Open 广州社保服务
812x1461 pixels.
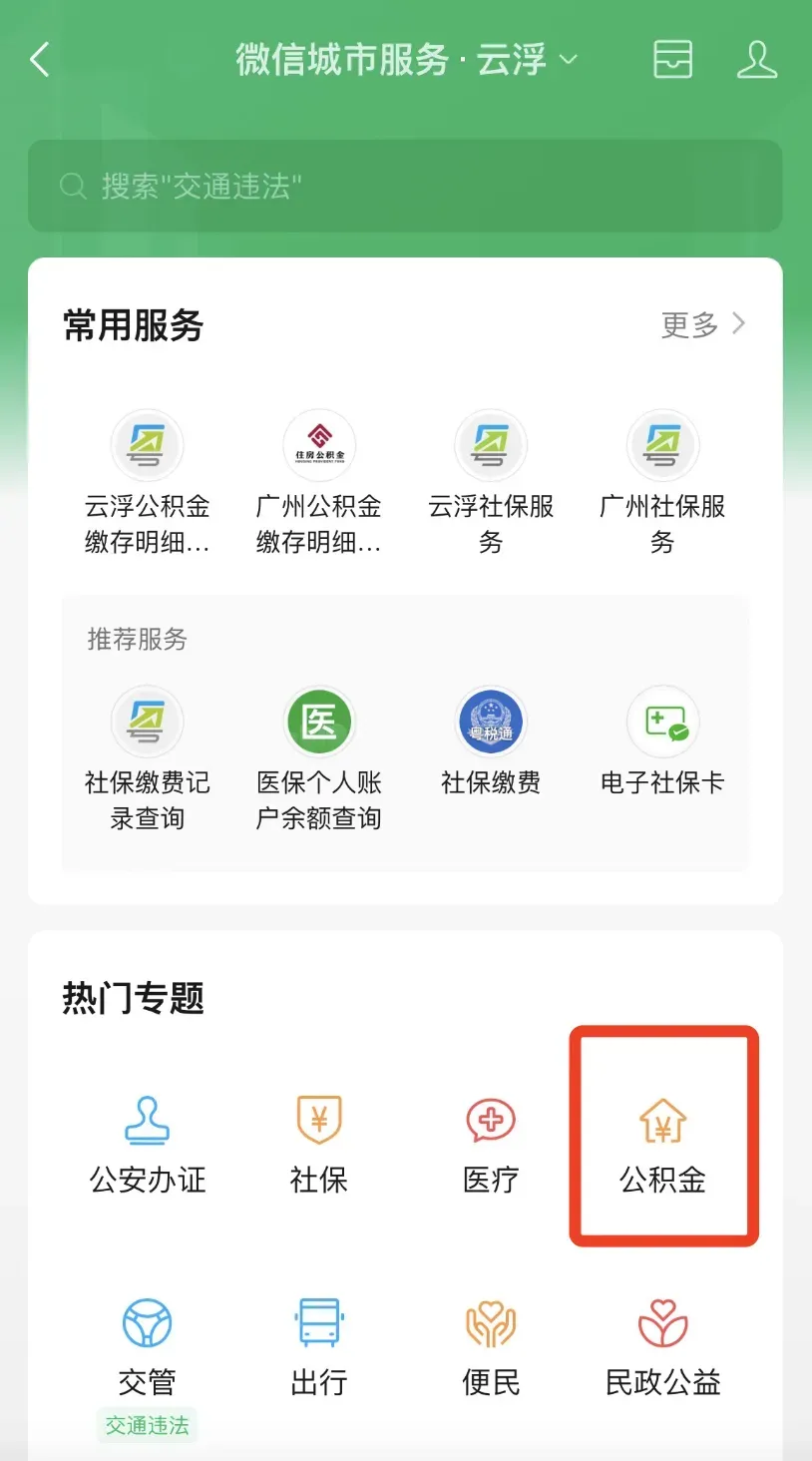click(x=662, y=484)
